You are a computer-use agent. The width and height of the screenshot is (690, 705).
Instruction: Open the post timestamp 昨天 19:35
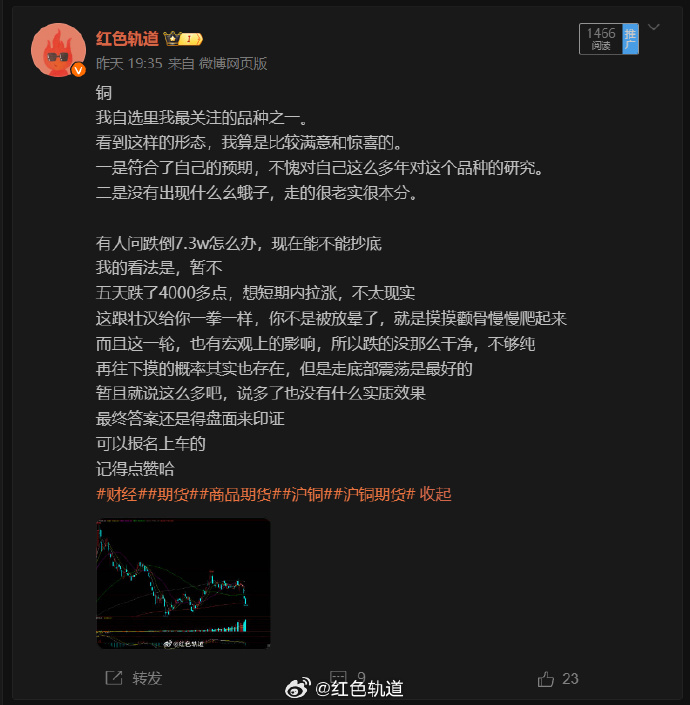[128, 62]
